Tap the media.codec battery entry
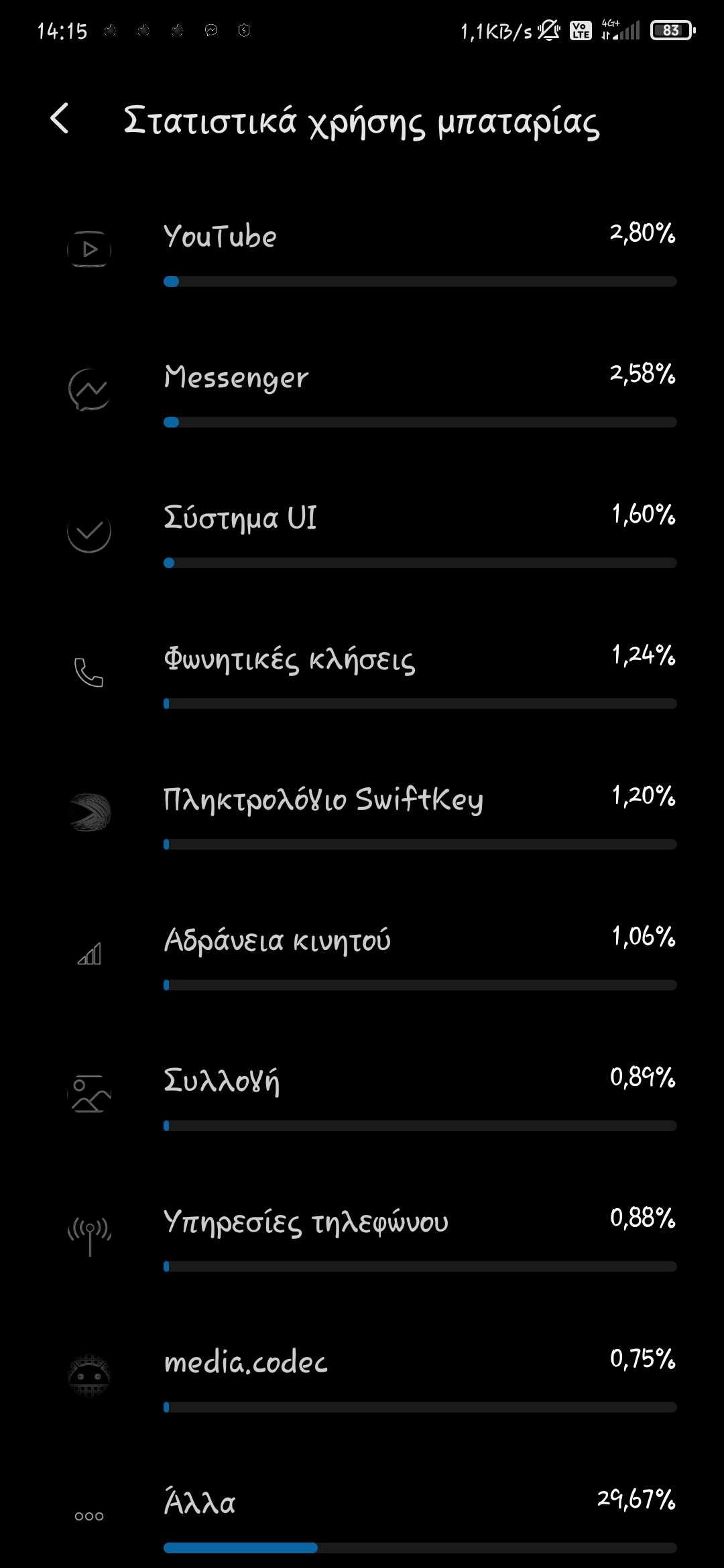 point(362,1377)
